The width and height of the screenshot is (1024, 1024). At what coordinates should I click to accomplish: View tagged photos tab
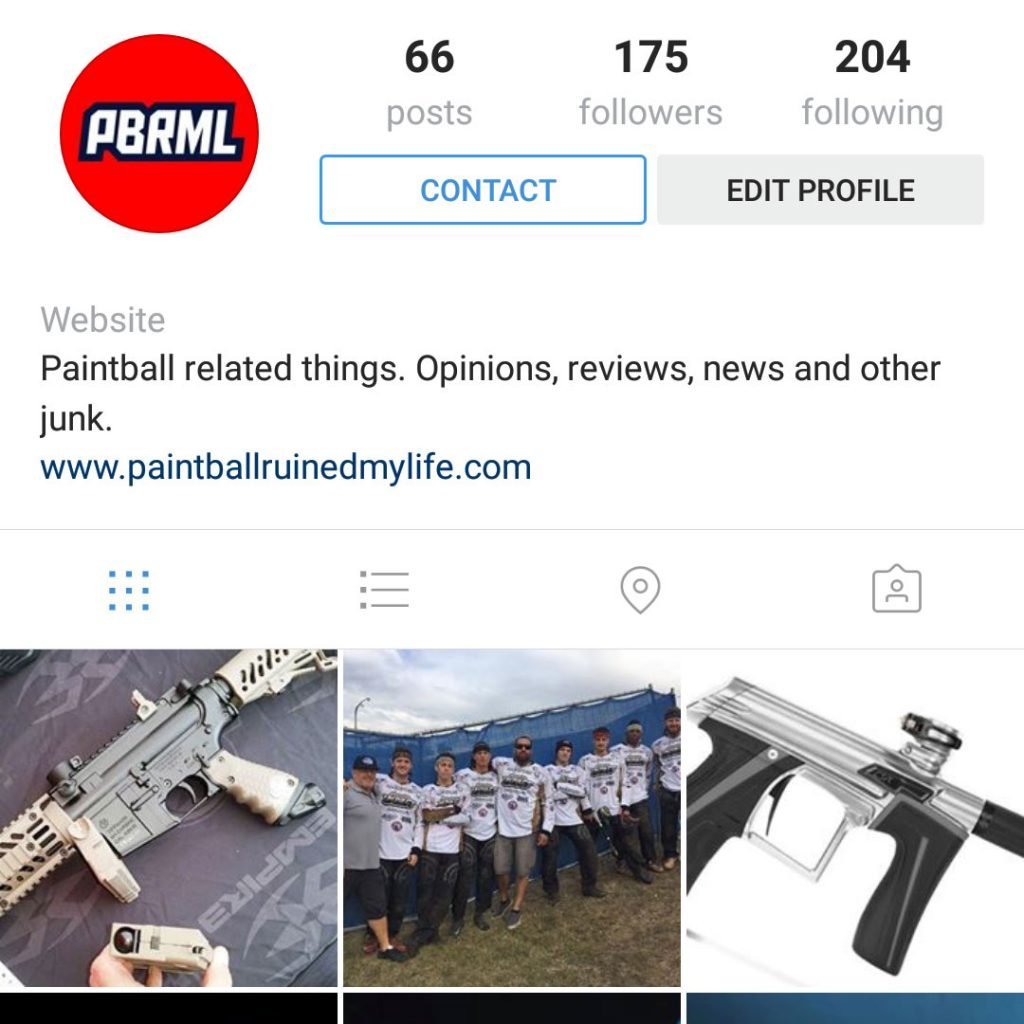tap(896, 591)
